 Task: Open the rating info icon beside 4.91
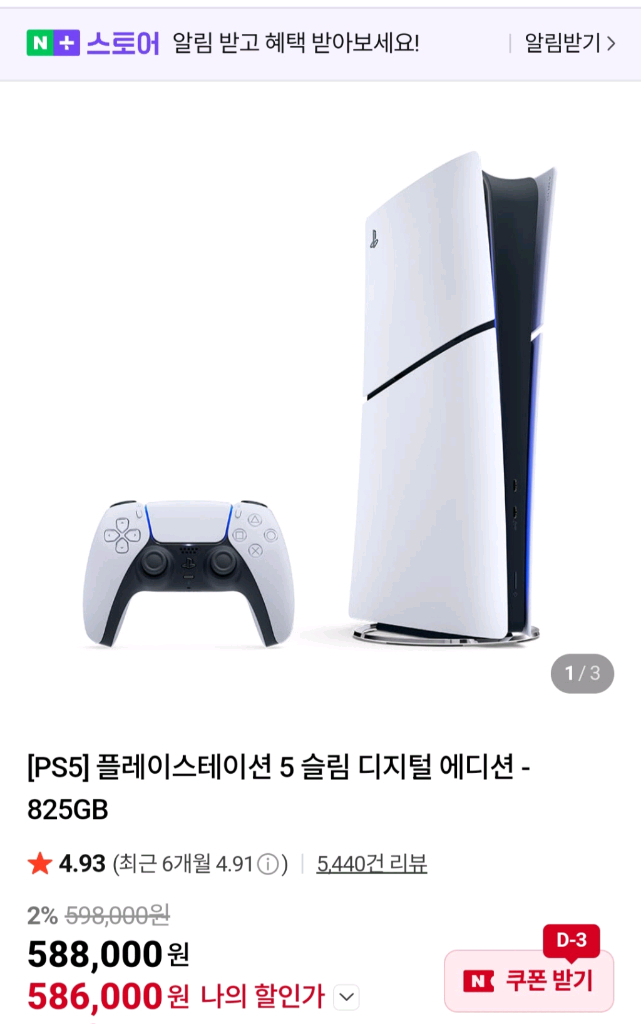[x=267, y=864]
